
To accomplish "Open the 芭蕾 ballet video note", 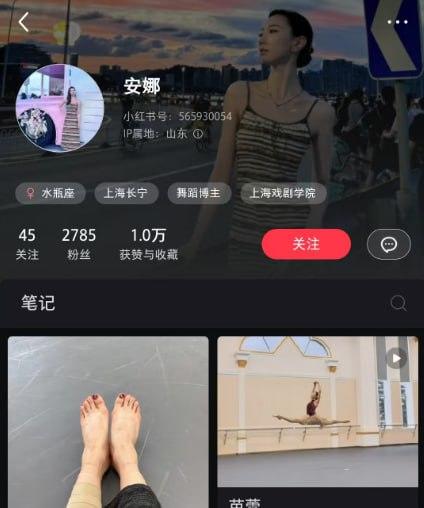I will click(318, 422).
